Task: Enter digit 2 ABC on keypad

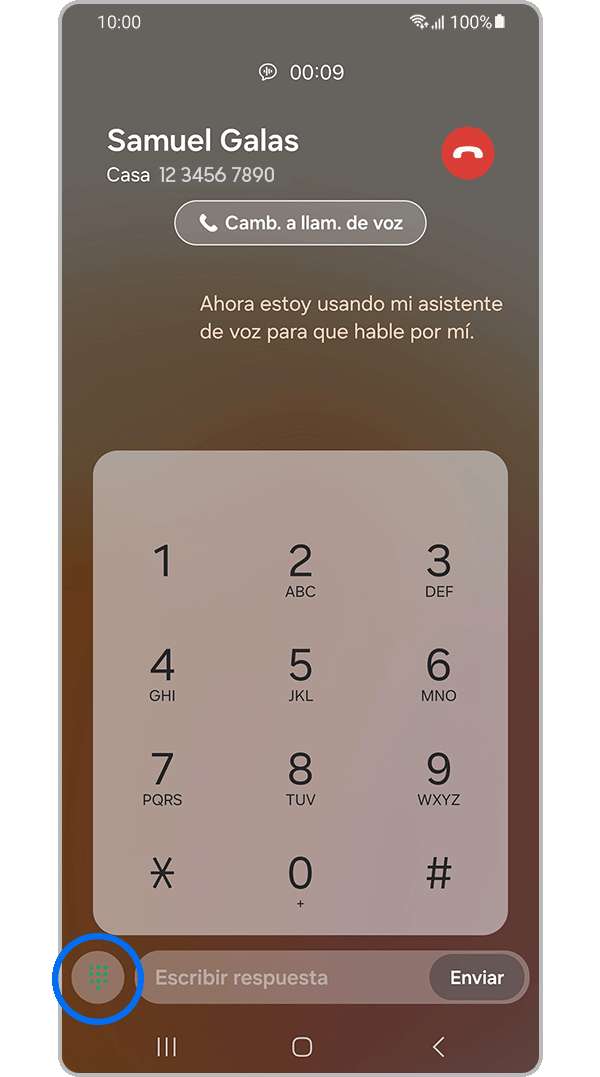Action: 300,570
